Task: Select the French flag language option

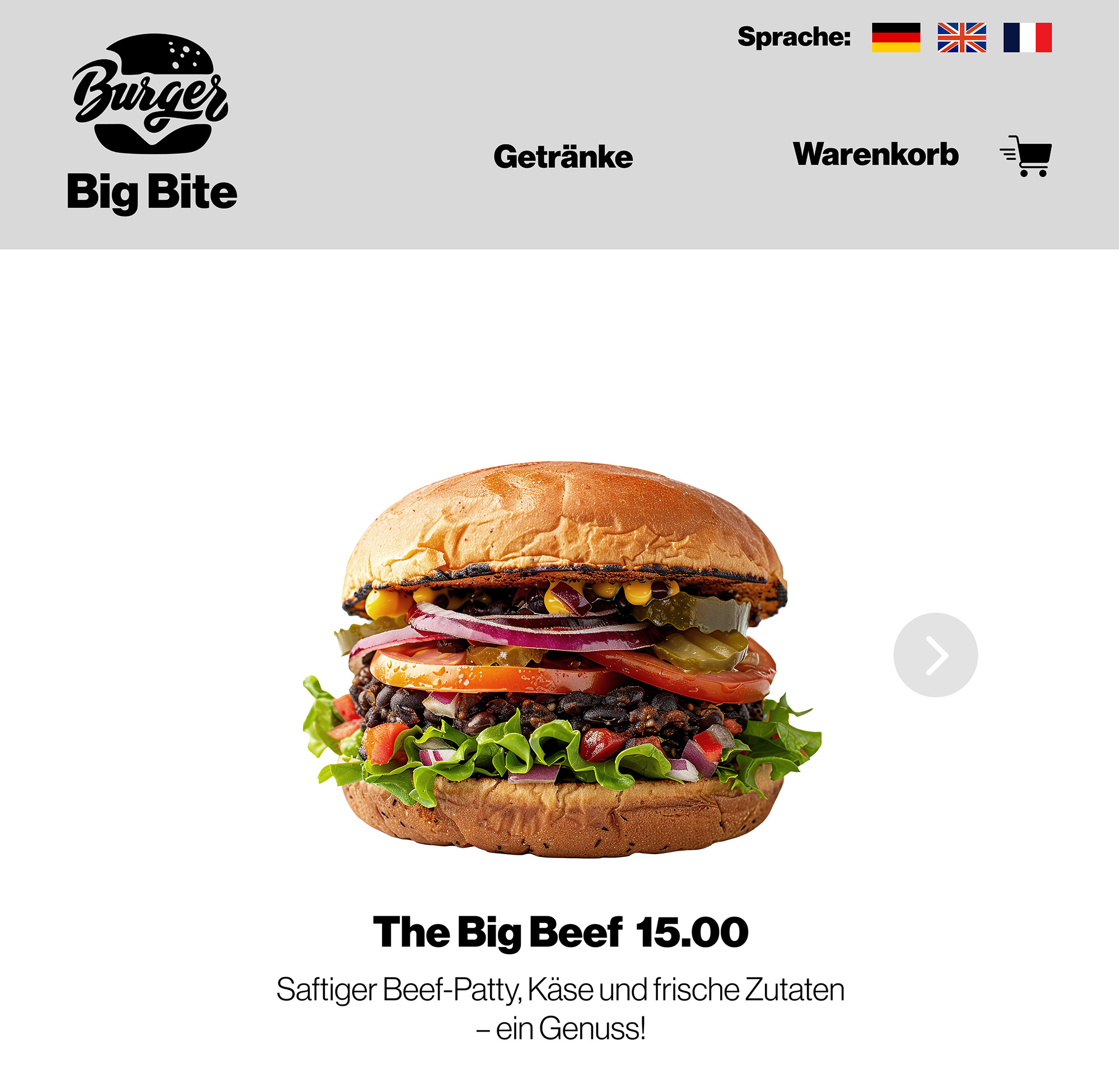Action: point(1028,38)
